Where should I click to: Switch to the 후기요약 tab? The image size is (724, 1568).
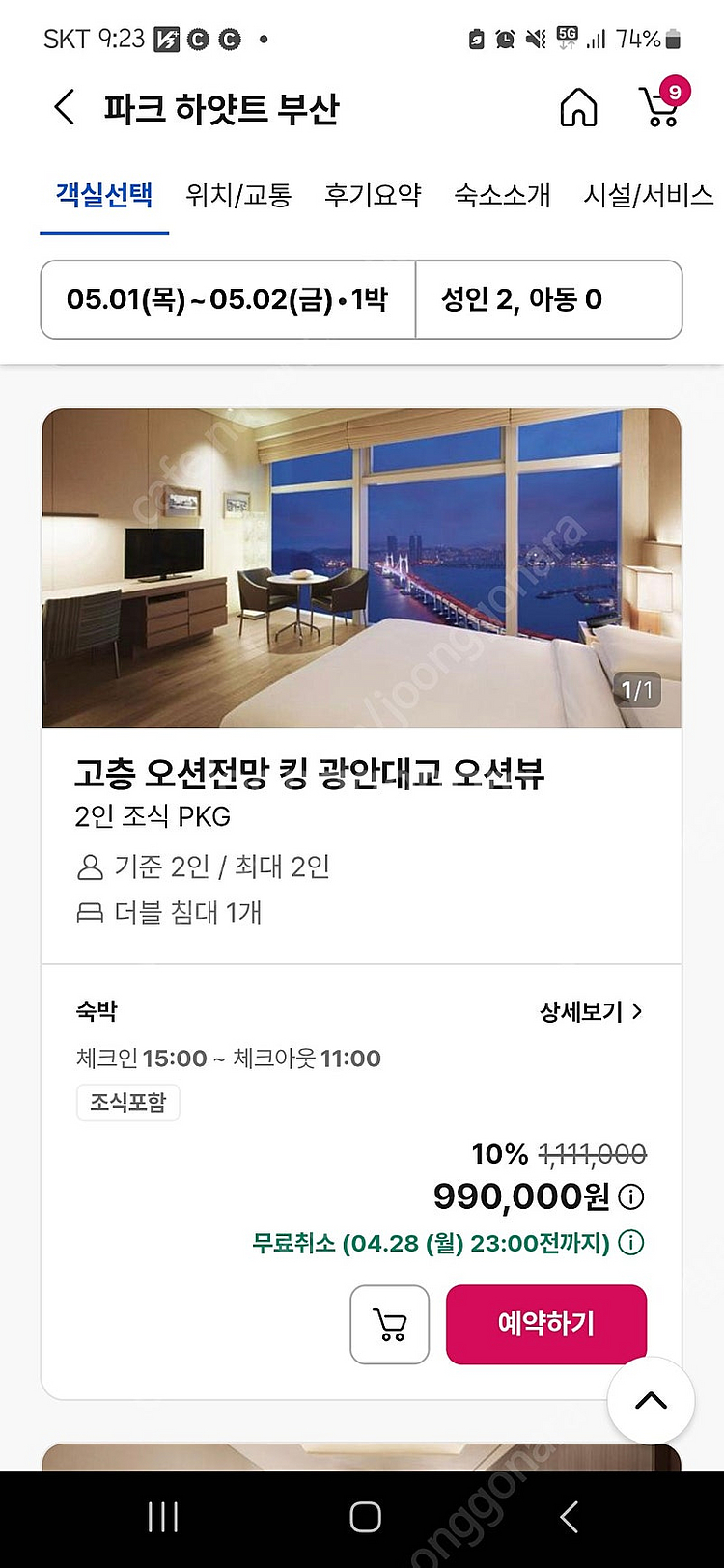[373, 195]
